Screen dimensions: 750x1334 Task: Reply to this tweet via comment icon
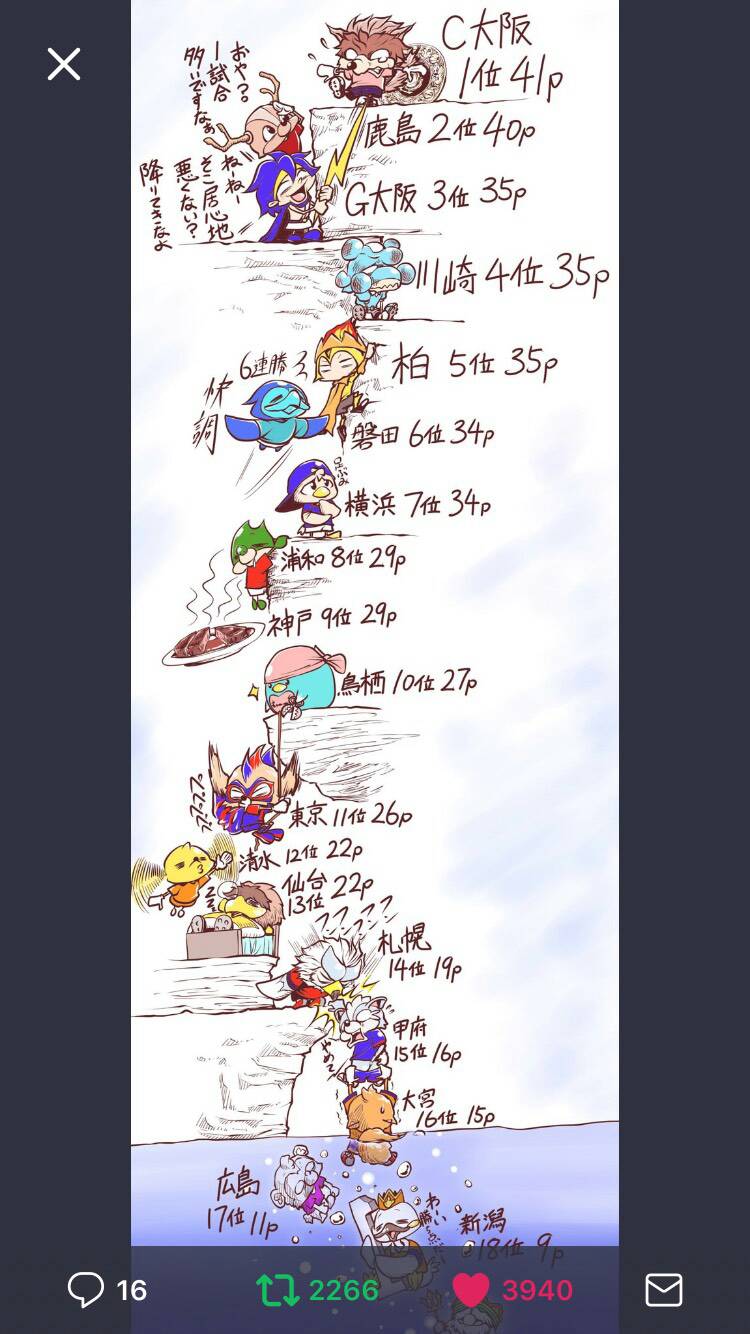click(86, 1290)
